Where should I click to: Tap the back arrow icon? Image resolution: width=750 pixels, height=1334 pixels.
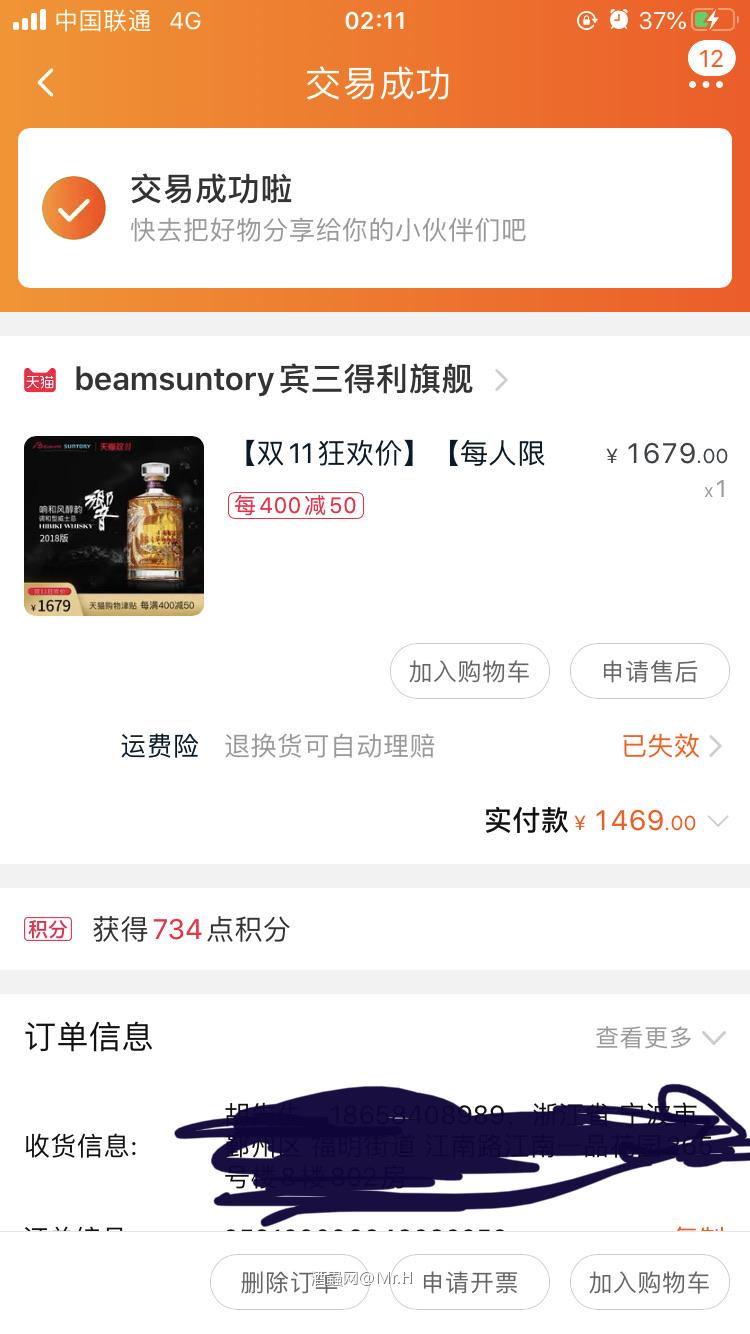[x=44, y=84]
